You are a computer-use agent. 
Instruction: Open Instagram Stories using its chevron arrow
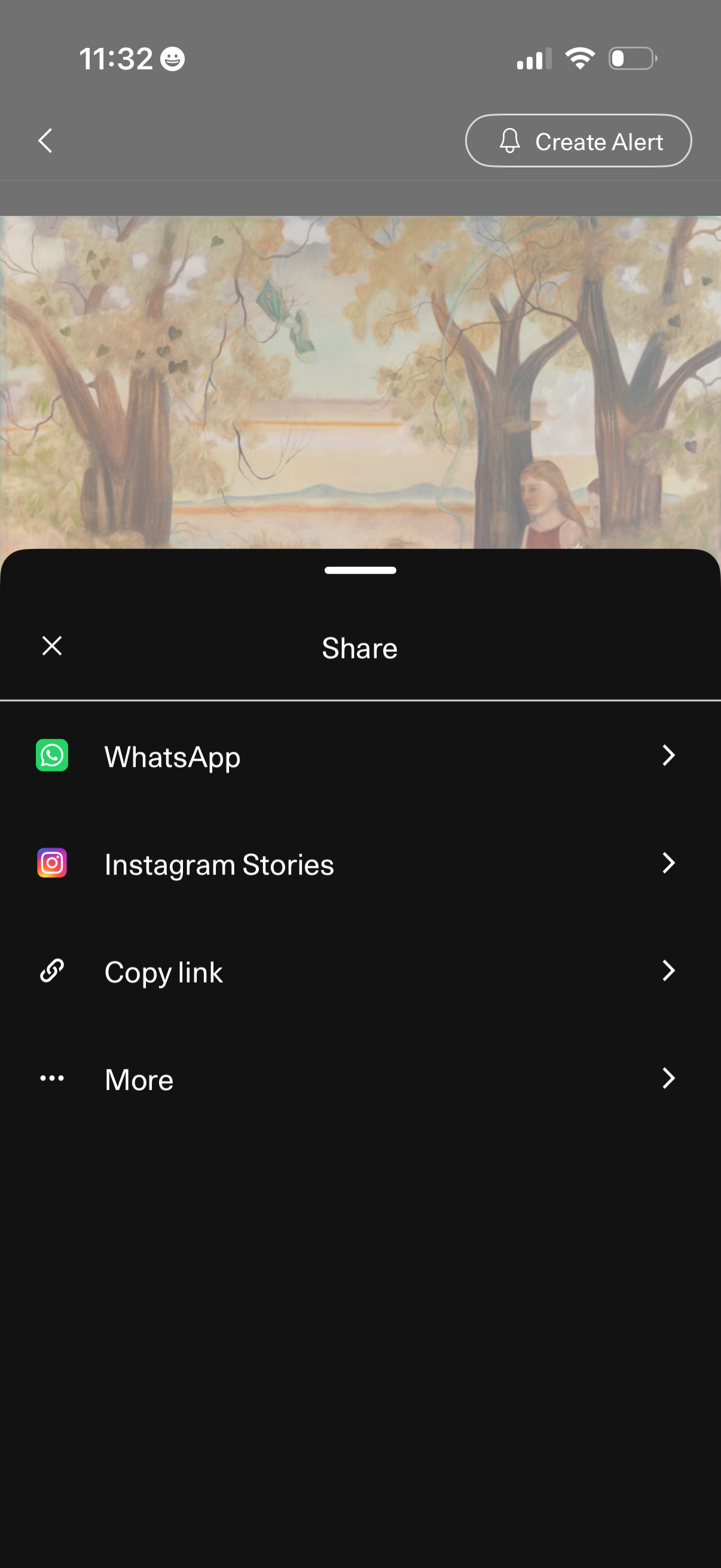(669, 863)
